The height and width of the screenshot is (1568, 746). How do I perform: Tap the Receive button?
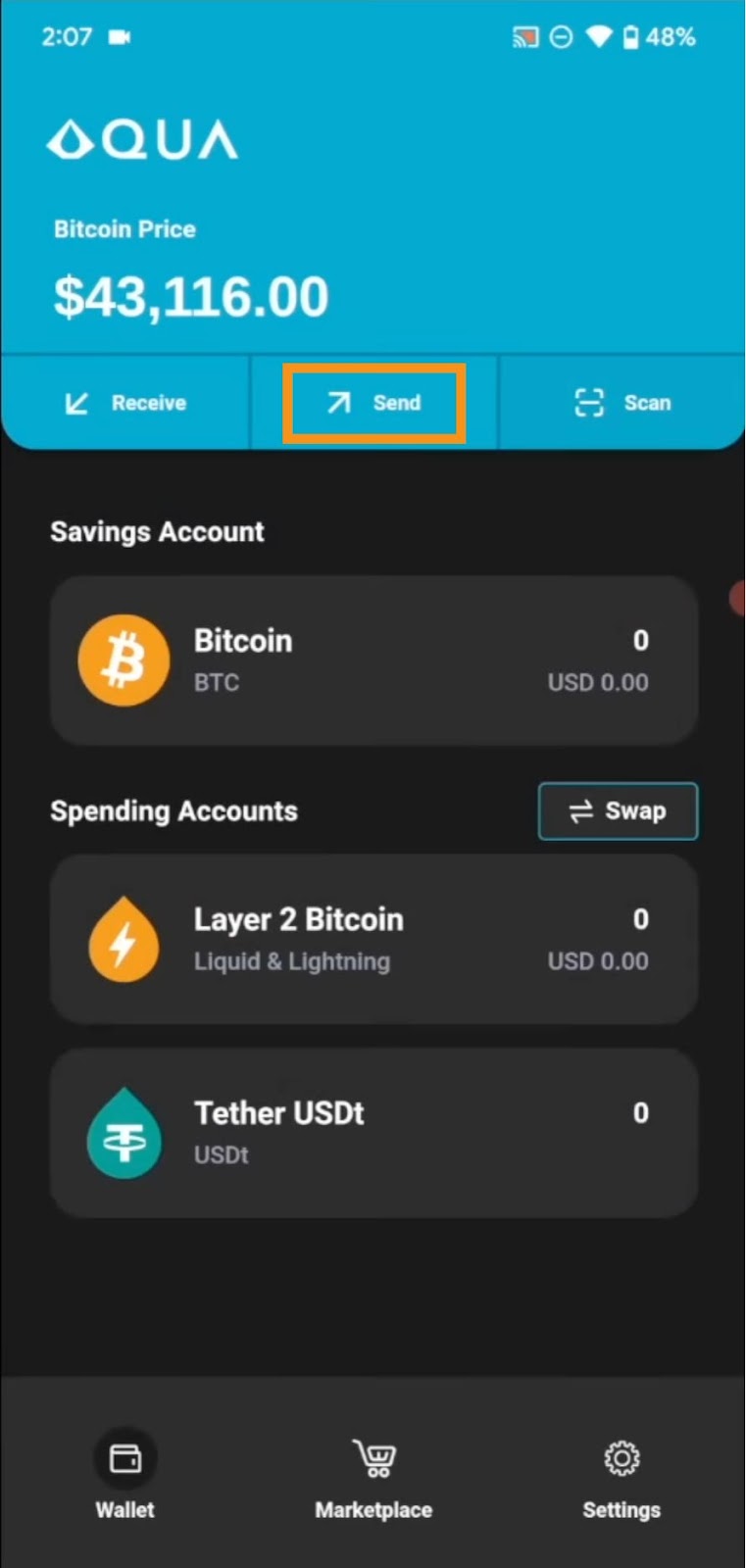(x=124, y=403)
